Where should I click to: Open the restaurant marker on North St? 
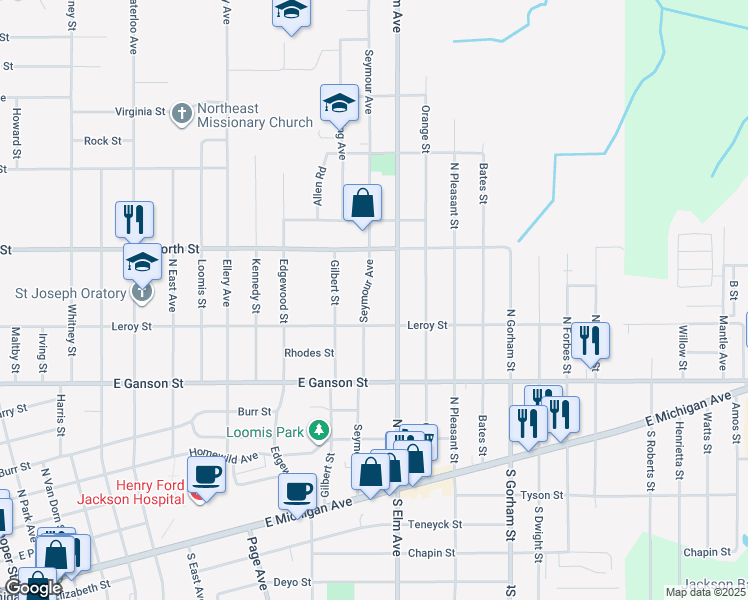pyautogui.click(x=135, y=220)
